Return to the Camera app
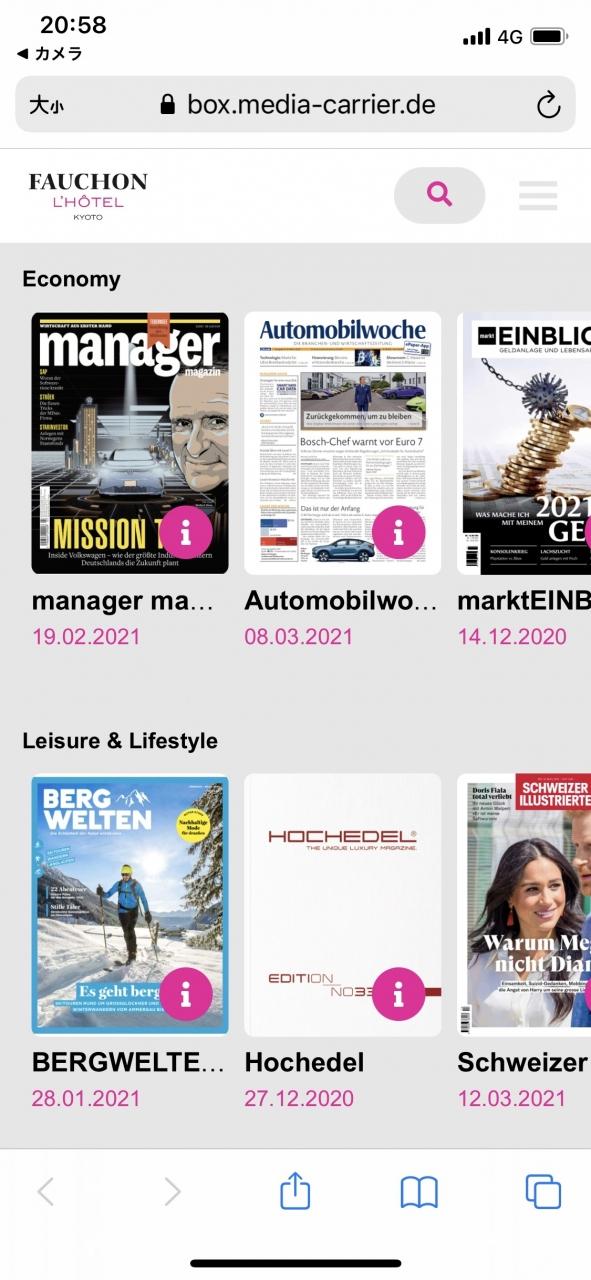This screenshot has width=591, height=1280. pyautogui.click(x=49, y=54)
